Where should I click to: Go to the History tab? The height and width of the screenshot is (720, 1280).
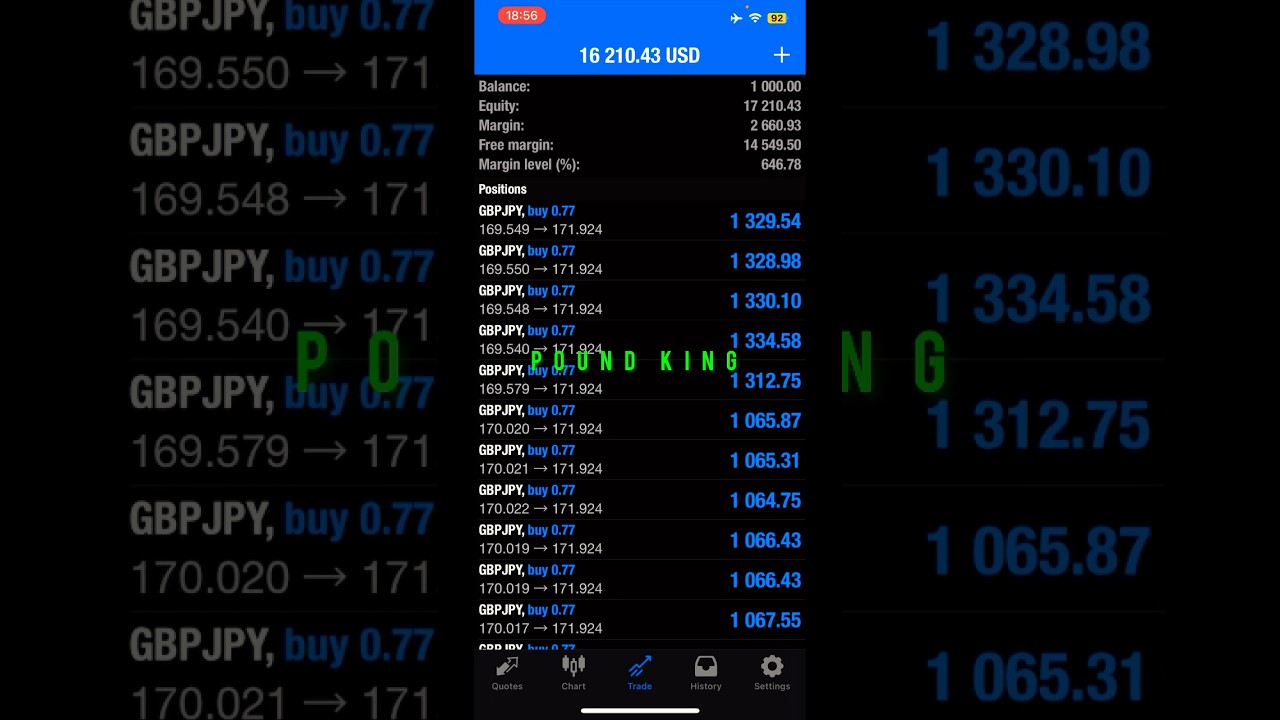[x=705, y=673]
